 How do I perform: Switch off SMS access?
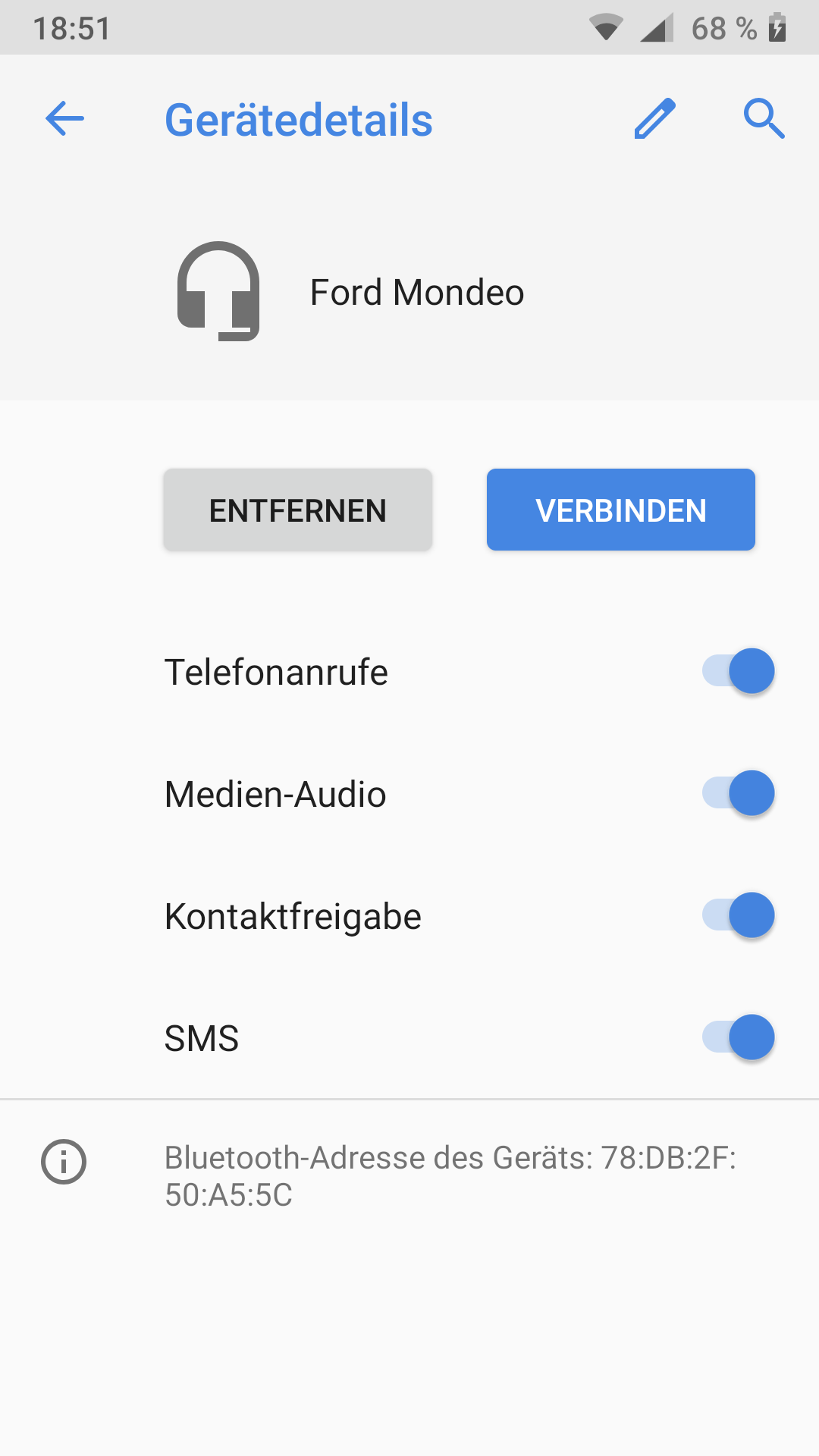click(x=738, y=1037)
